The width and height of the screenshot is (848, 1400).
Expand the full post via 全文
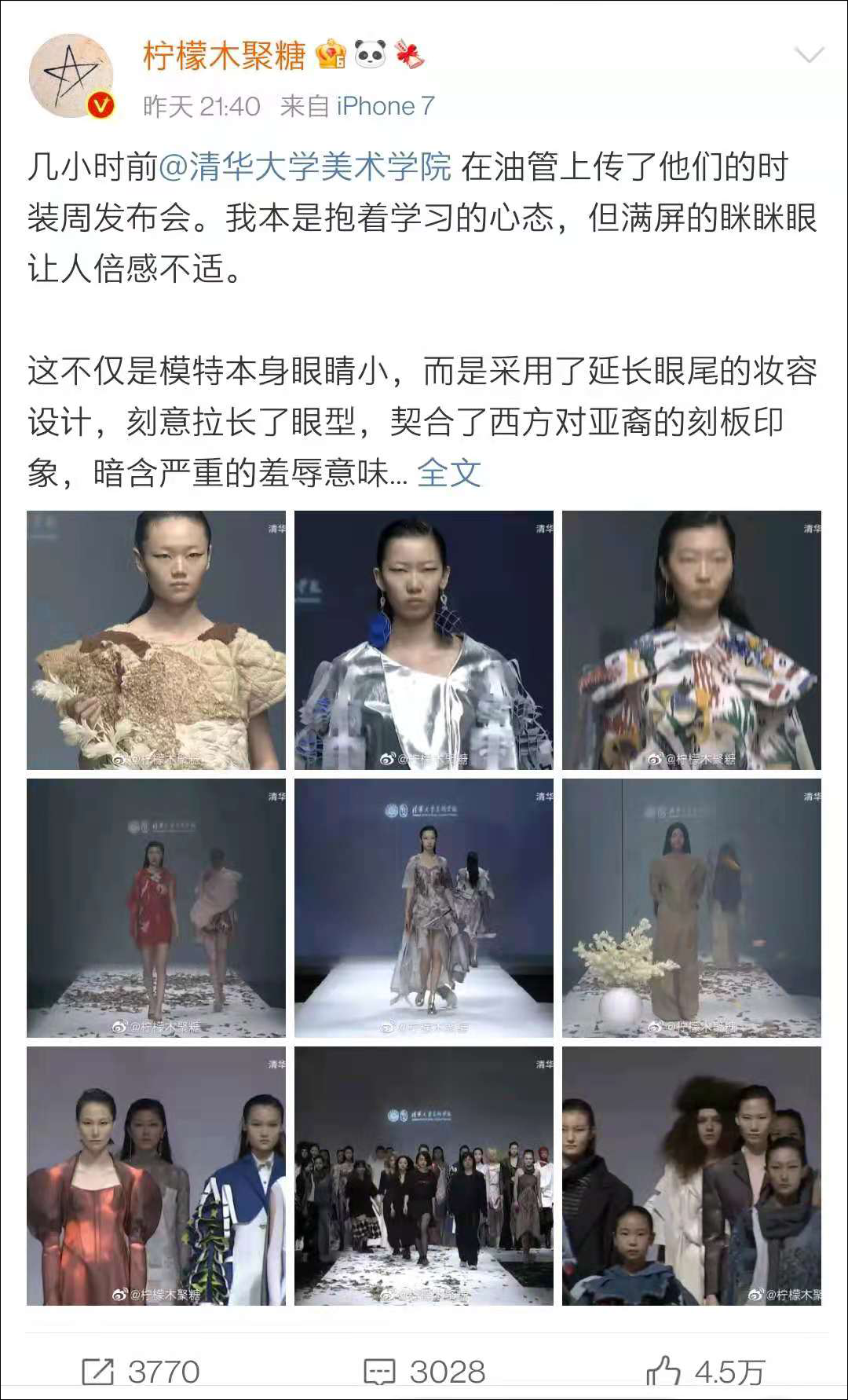click(x=448, y=473)
